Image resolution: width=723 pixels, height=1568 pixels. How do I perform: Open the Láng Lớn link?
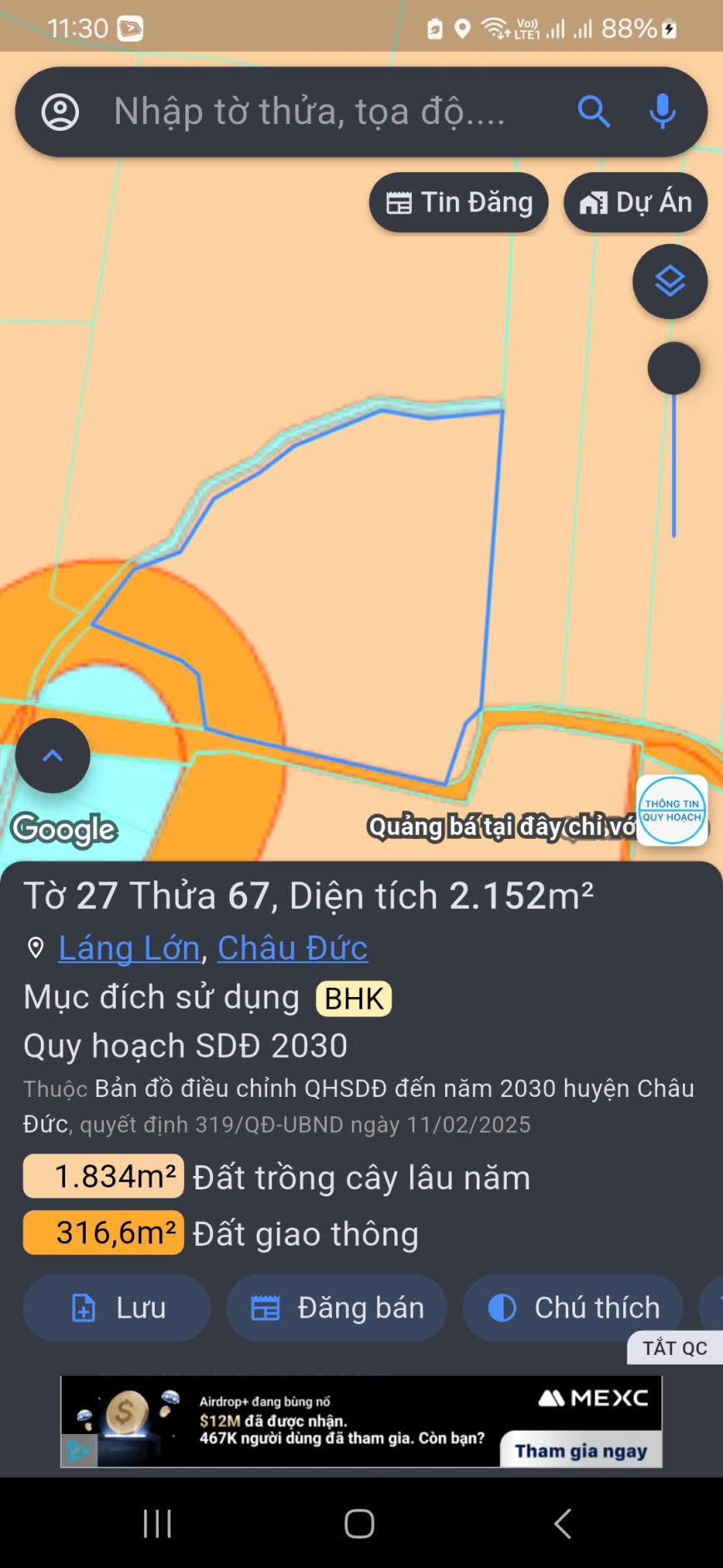(129, 948)
